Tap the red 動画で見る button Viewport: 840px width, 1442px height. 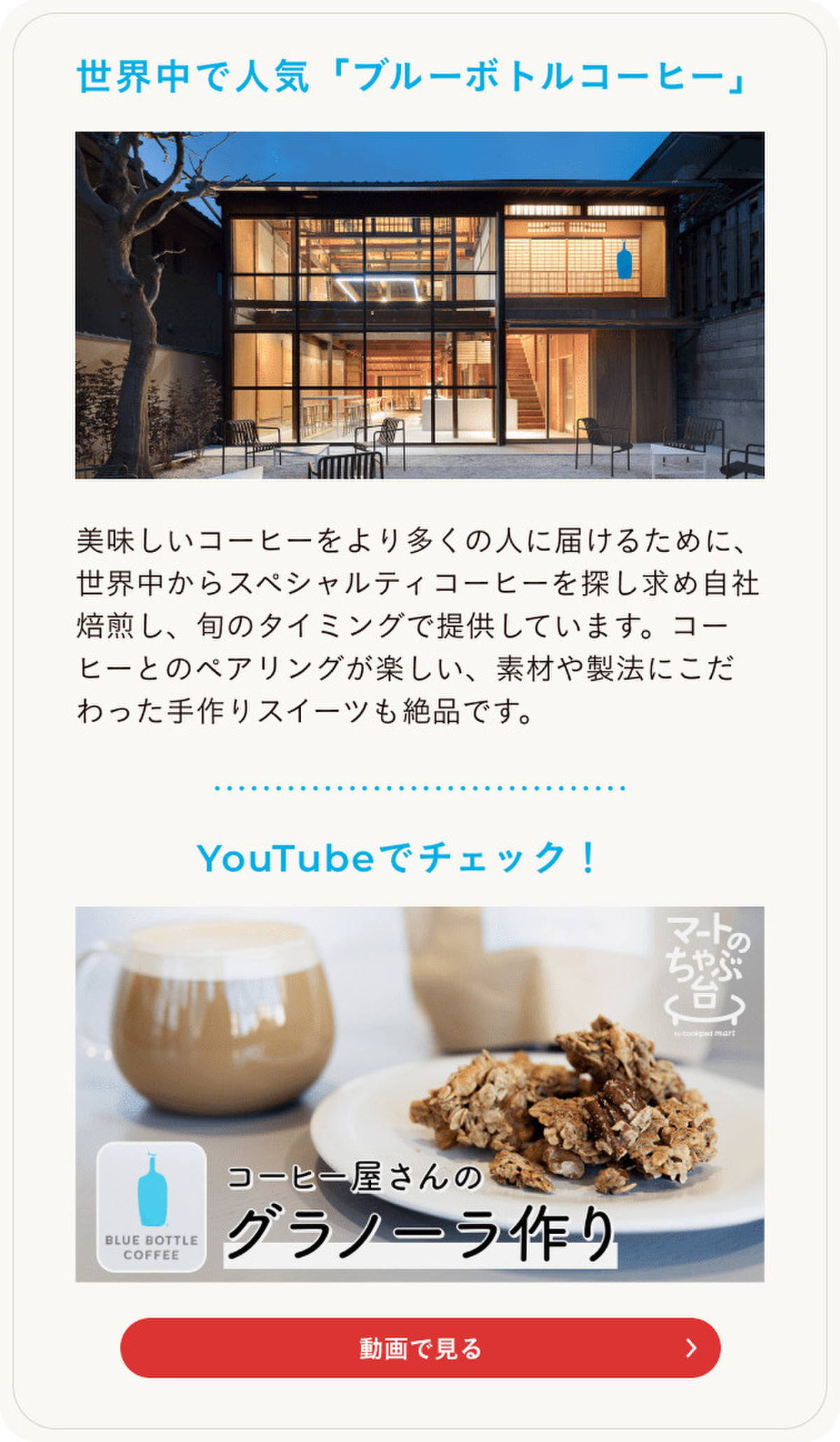(420, 1347)
